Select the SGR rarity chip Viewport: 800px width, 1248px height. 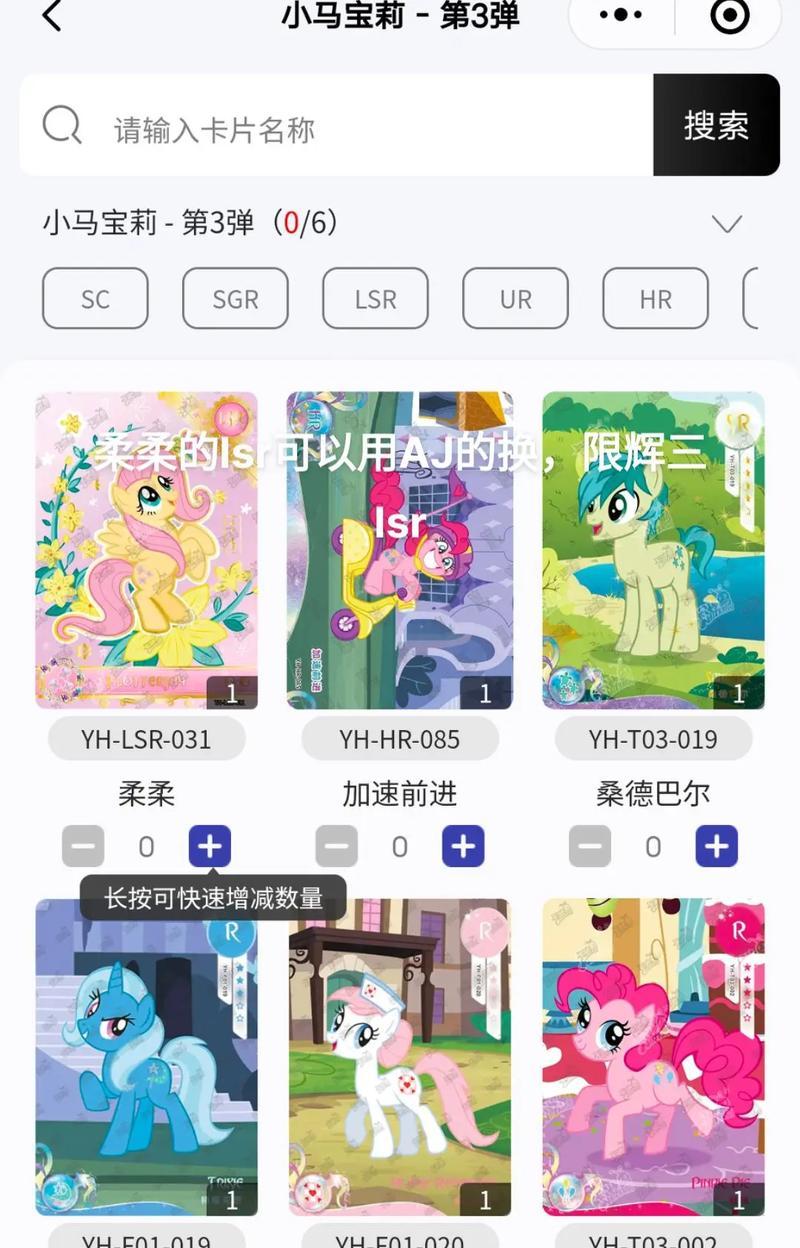click(235, 299)
